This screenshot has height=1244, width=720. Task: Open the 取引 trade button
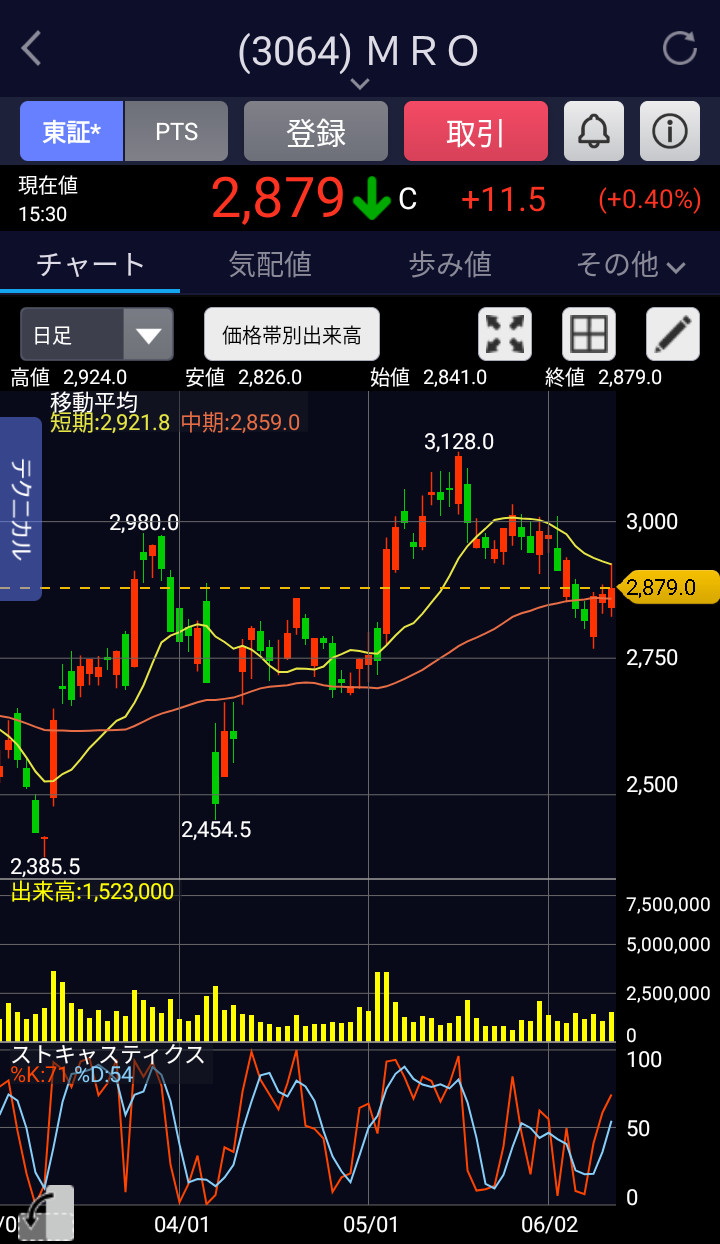[476, 132]
